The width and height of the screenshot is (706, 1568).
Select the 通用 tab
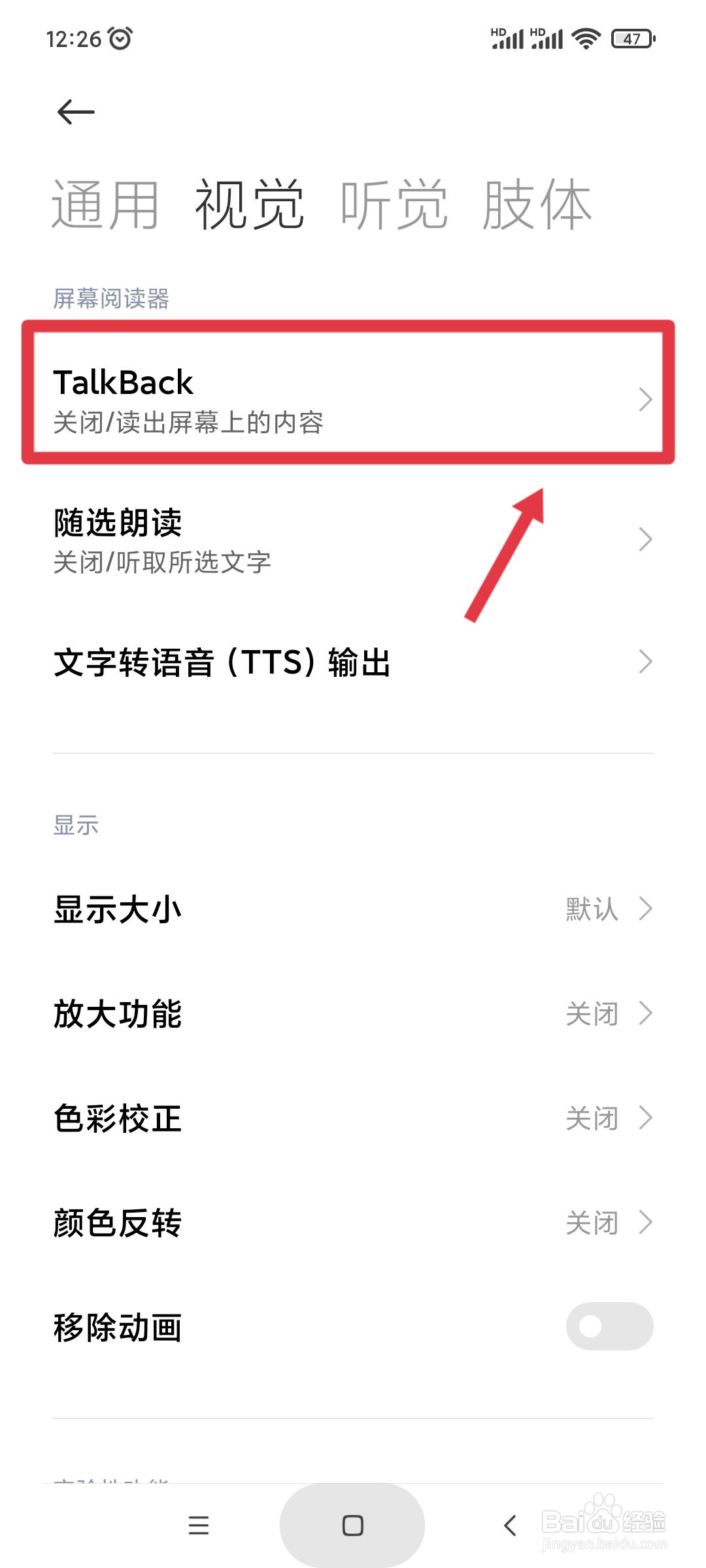(x=106, y=204)
